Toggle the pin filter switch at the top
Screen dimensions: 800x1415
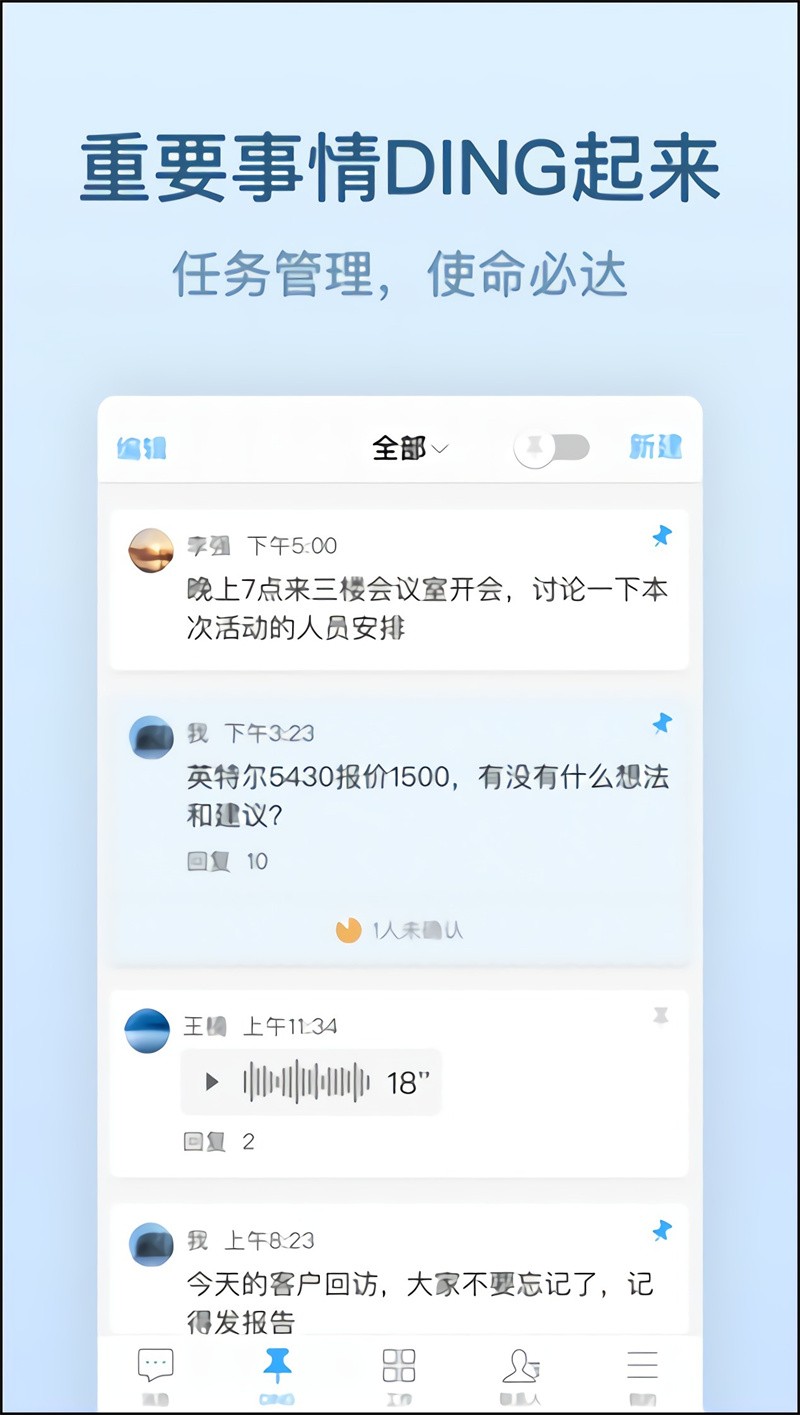point(552,449)
